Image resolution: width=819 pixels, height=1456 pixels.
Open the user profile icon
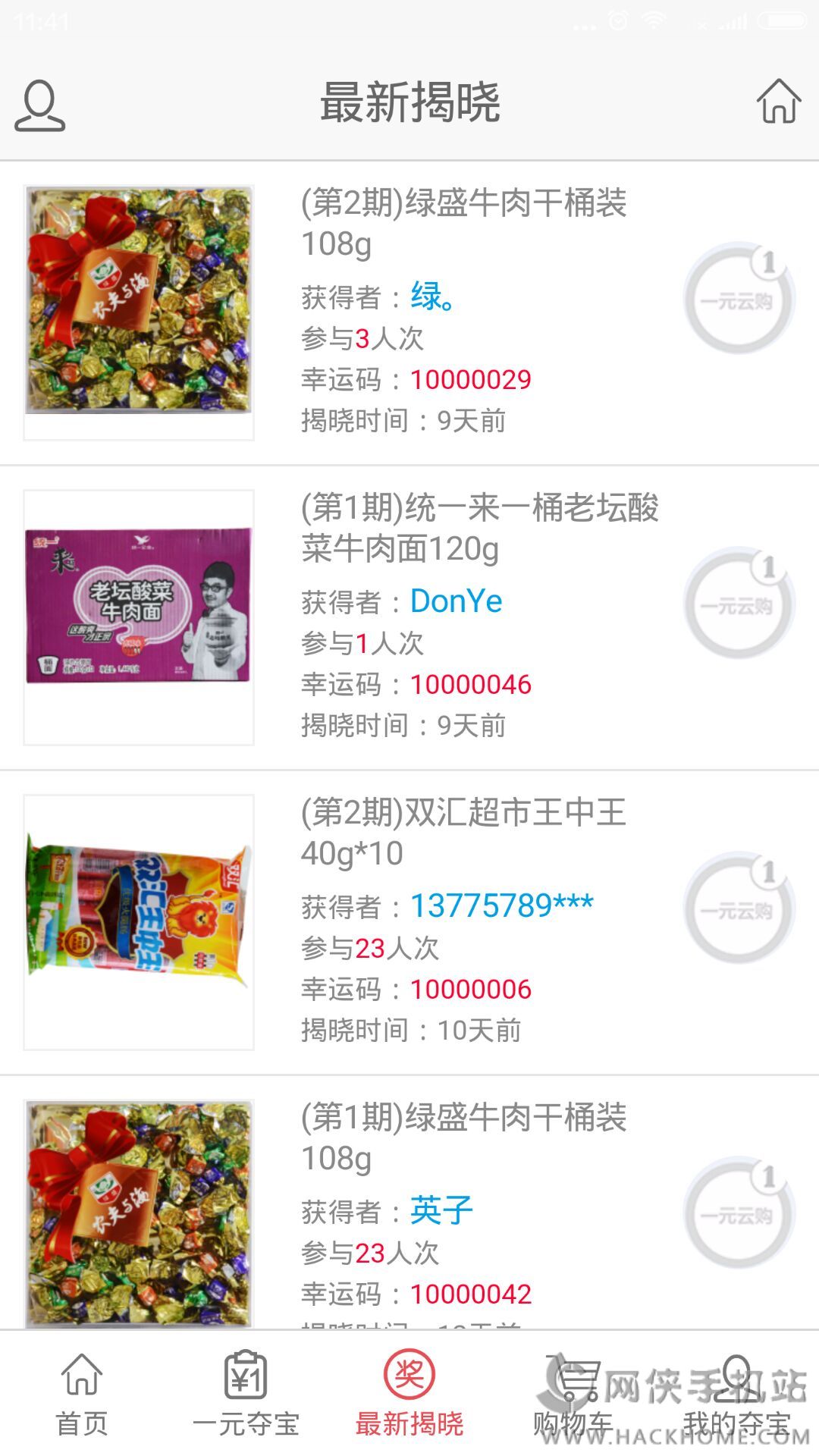pyautogui.click(x=39, y=105)
